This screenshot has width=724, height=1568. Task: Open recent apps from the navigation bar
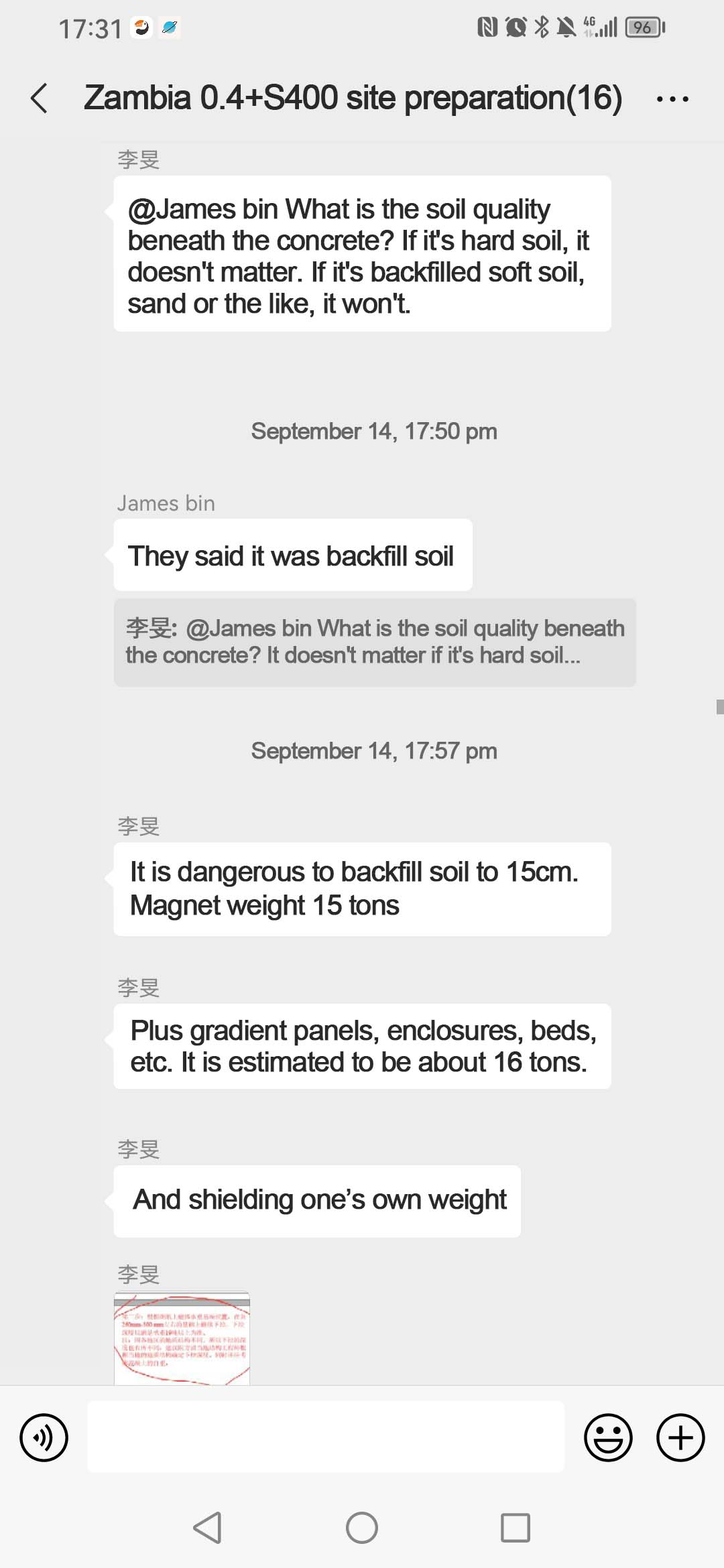click(x=515, y=1528)
